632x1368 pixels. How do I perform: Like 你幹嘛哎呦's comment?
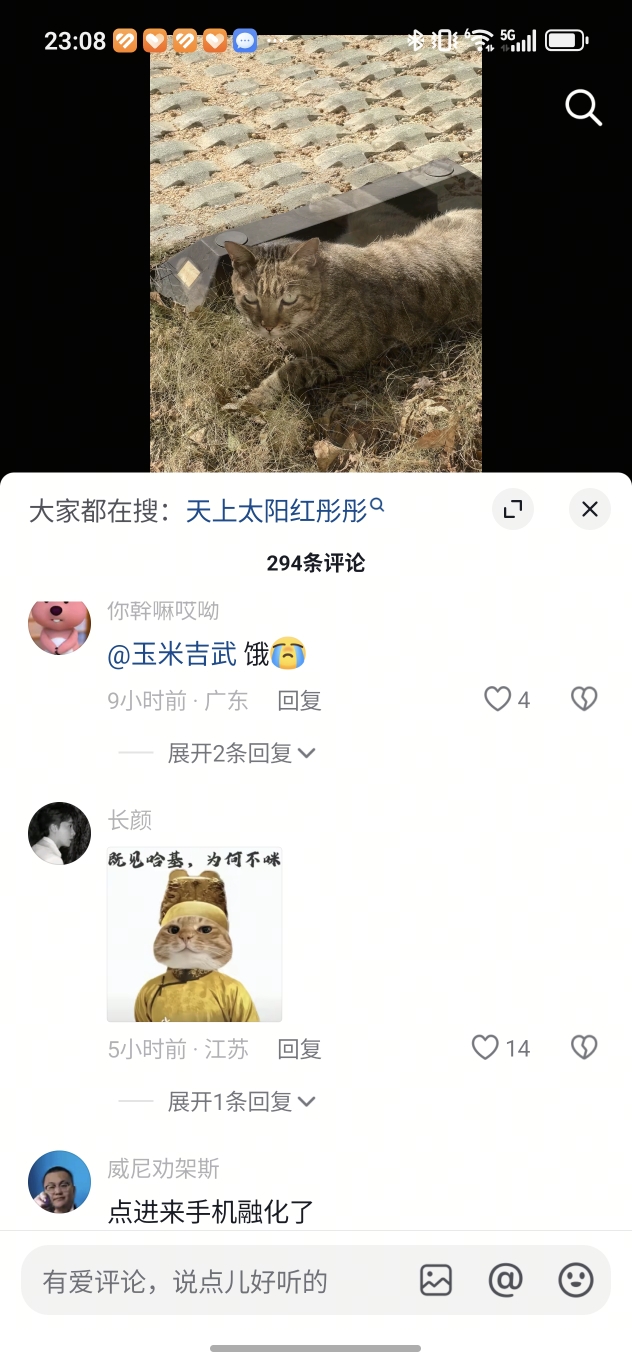tap(498, 699)
